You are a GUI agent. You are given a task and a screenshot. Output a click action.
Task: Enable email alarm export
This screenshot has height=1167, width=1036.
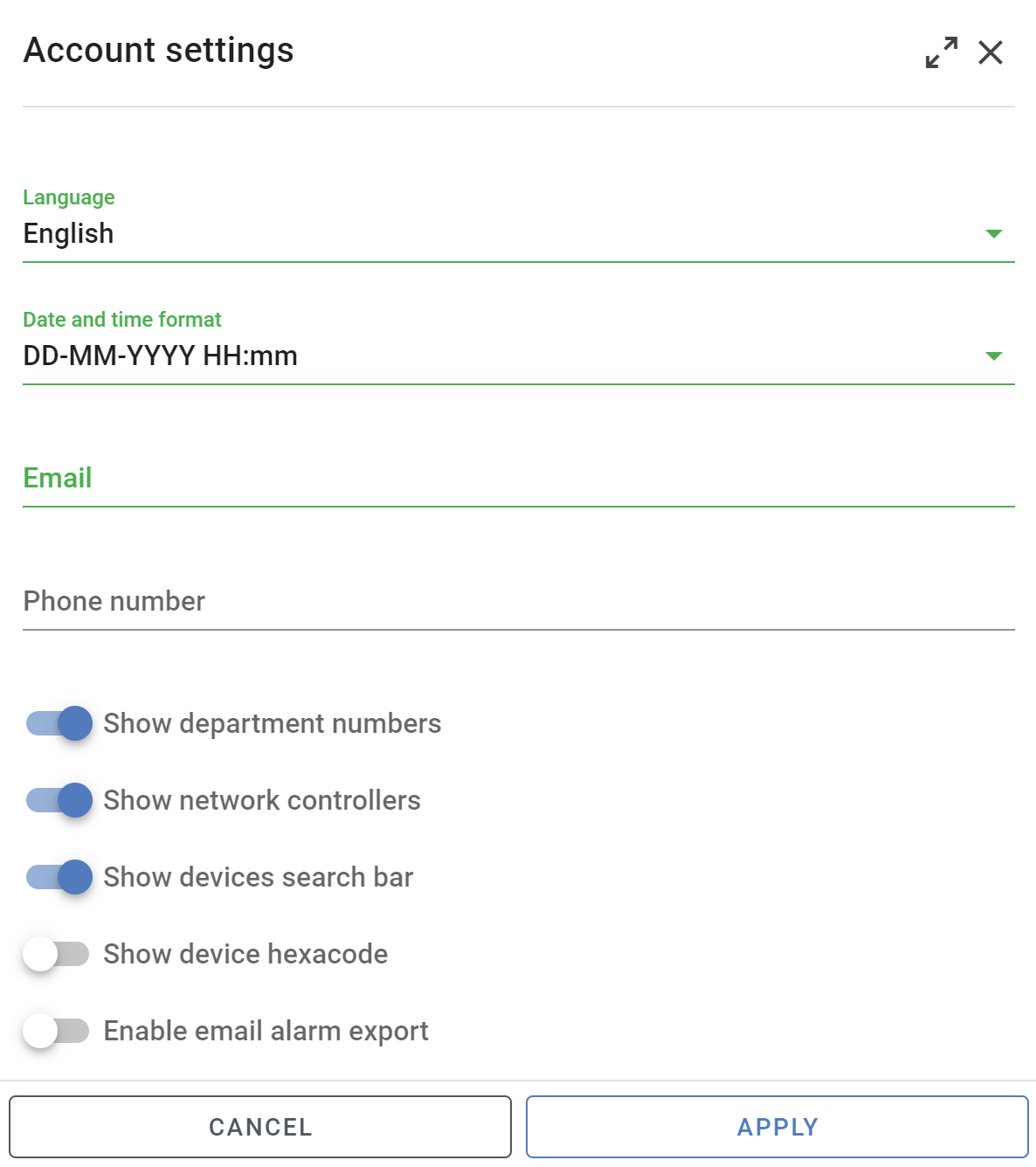coord(57,1031)
